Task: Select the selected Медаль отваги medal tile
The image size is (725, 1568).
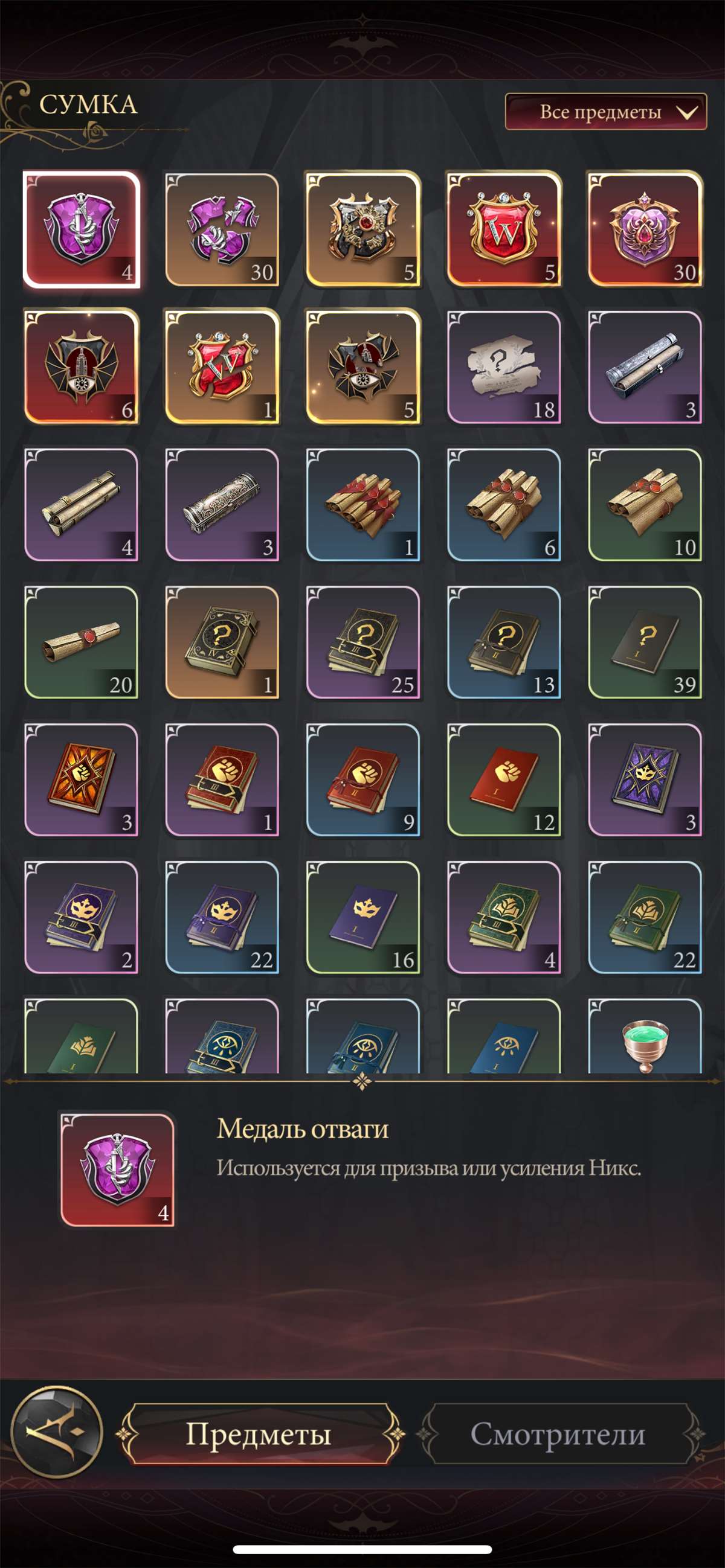Action: [81, 229]
